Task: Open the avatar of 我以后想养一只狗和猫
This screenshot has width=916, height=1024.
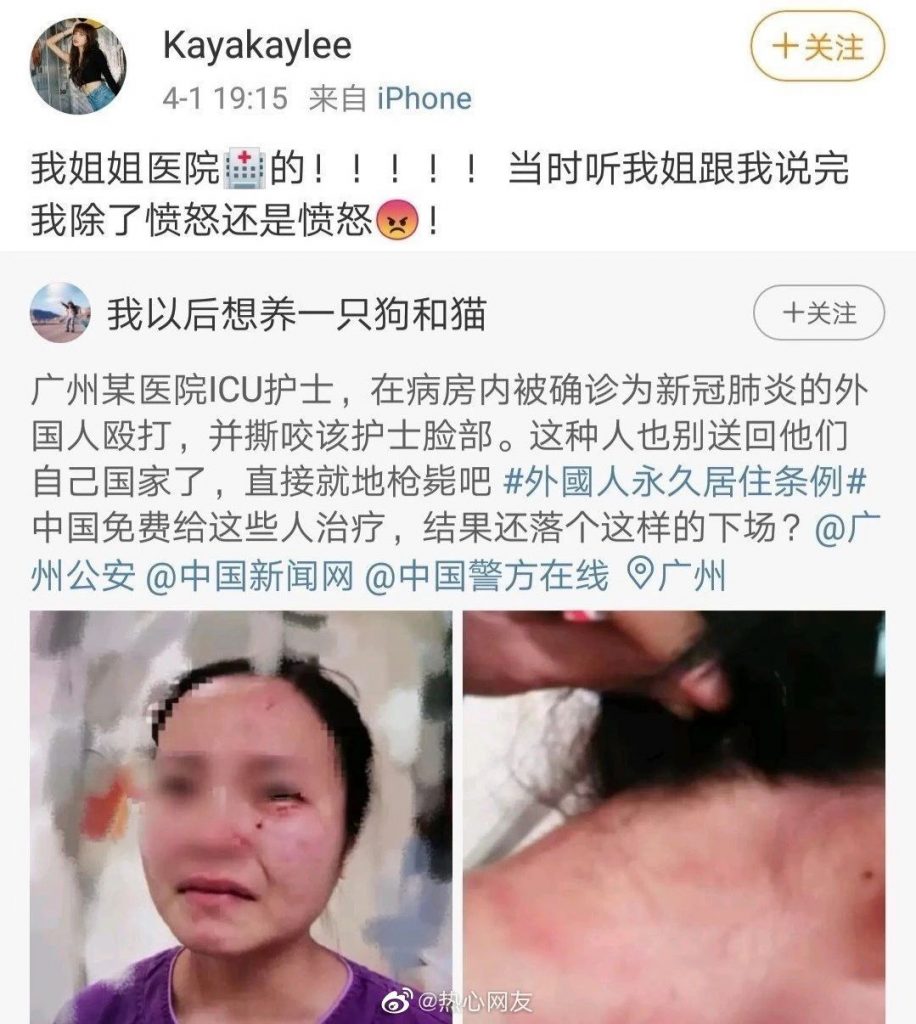Action: point(60,313)
